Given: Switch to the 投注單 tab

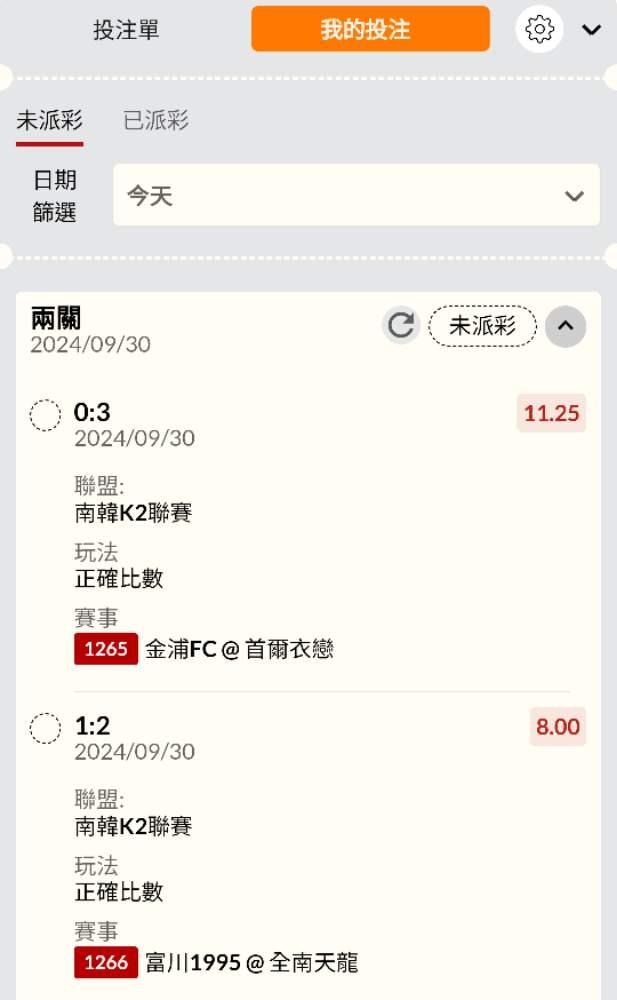Looking at the screenshot, I should click(x=126, y=30).
